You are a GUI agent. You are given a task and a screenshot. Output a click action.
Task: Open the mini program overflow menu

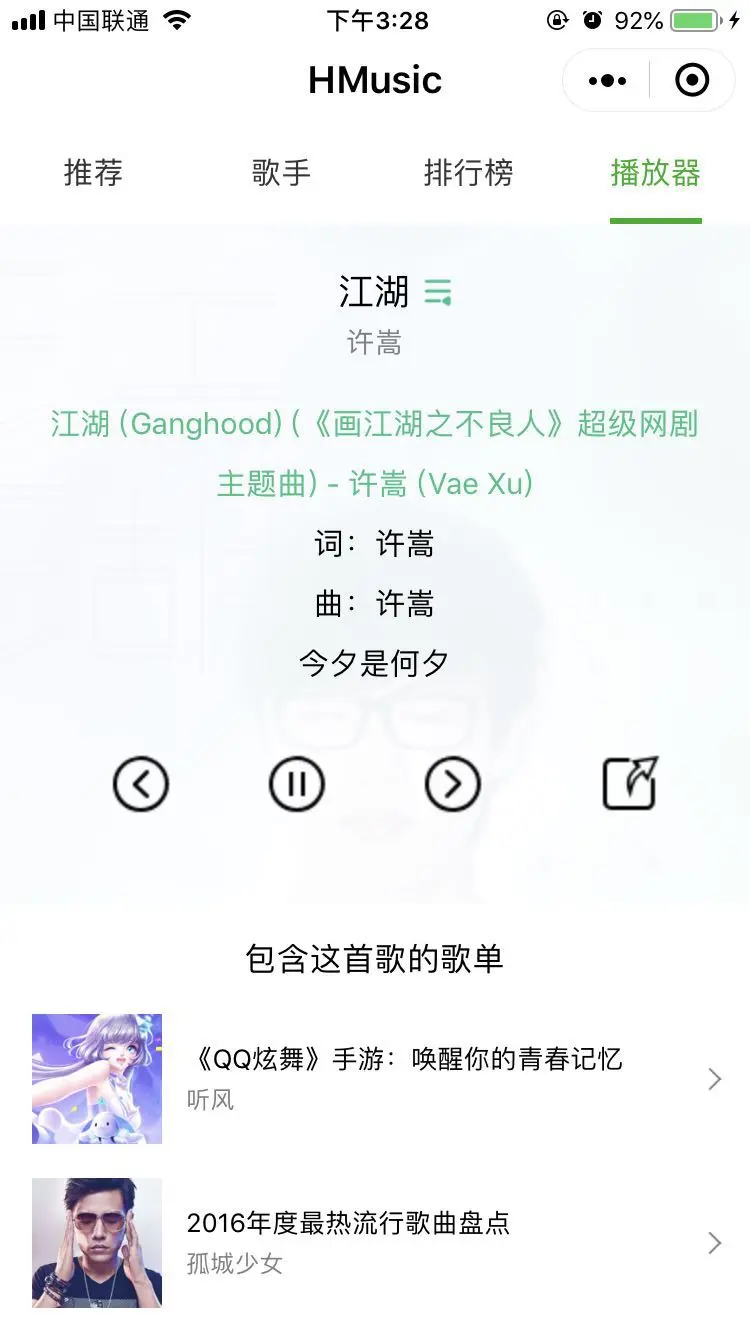click(x=608, y=81)
